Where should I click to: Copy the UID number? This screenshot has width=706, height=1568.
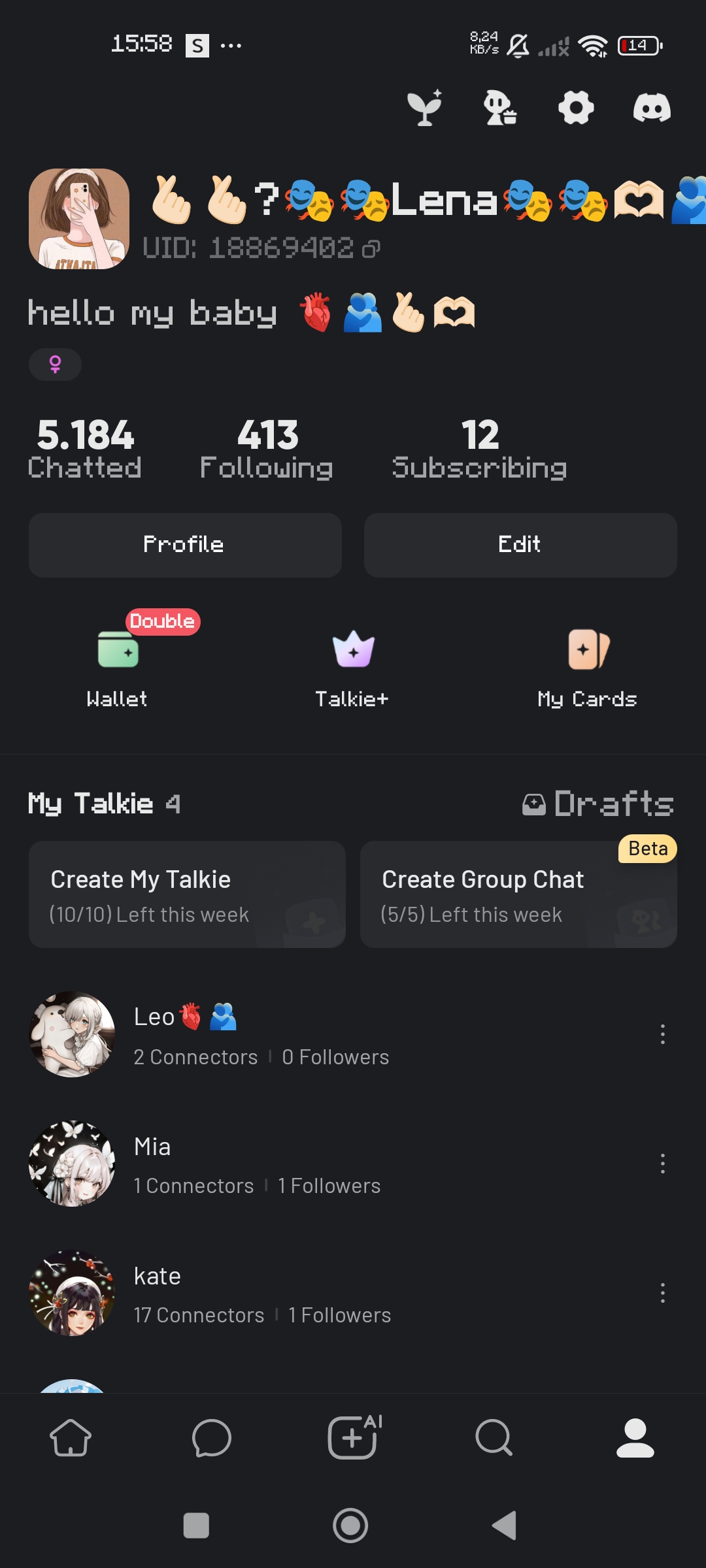[371, 248]
